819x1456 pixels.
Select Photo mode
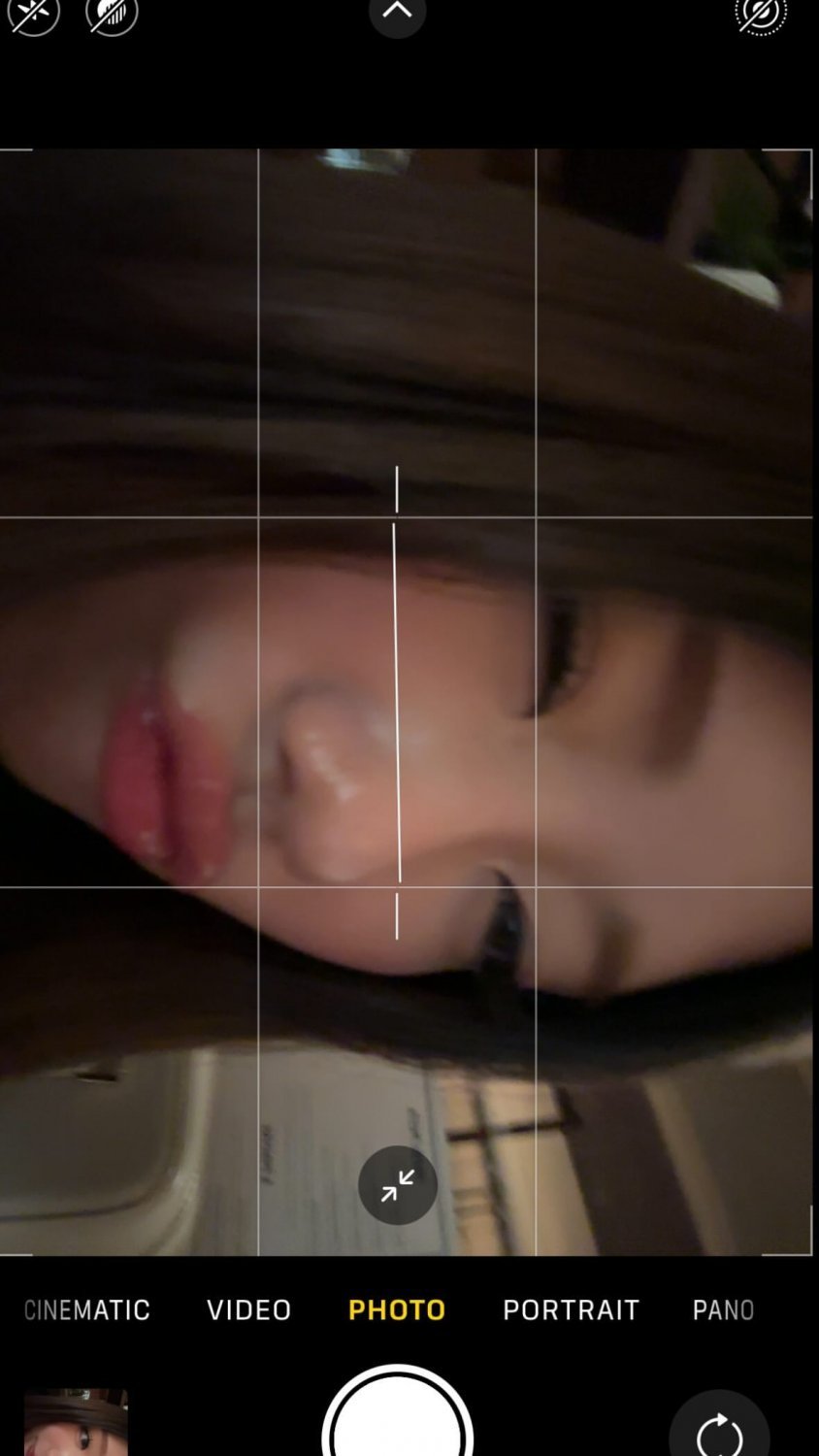tap(397, 1309)
